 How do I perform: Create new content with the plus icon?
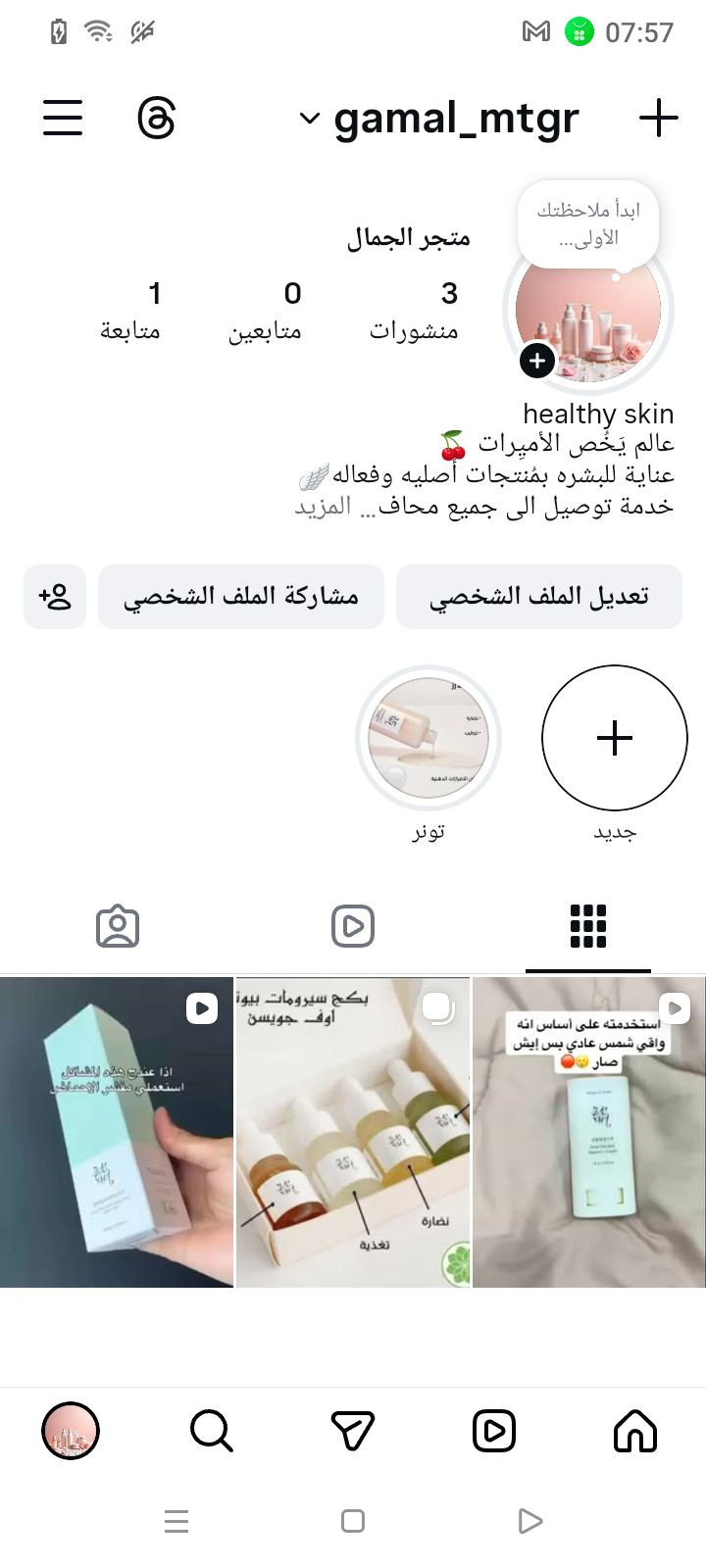(x=658, y=119)
